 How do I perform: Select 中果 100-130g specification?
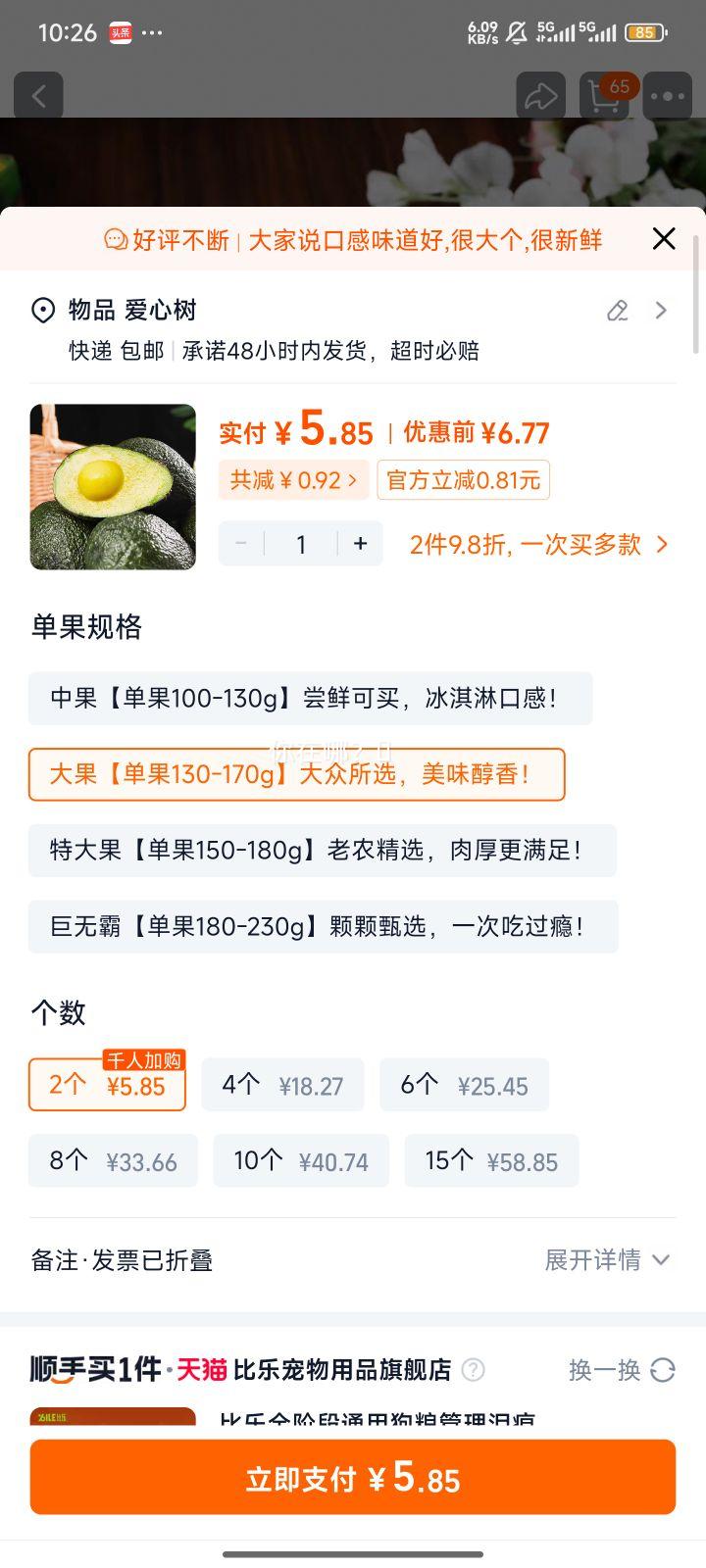[x=310, y=699]
